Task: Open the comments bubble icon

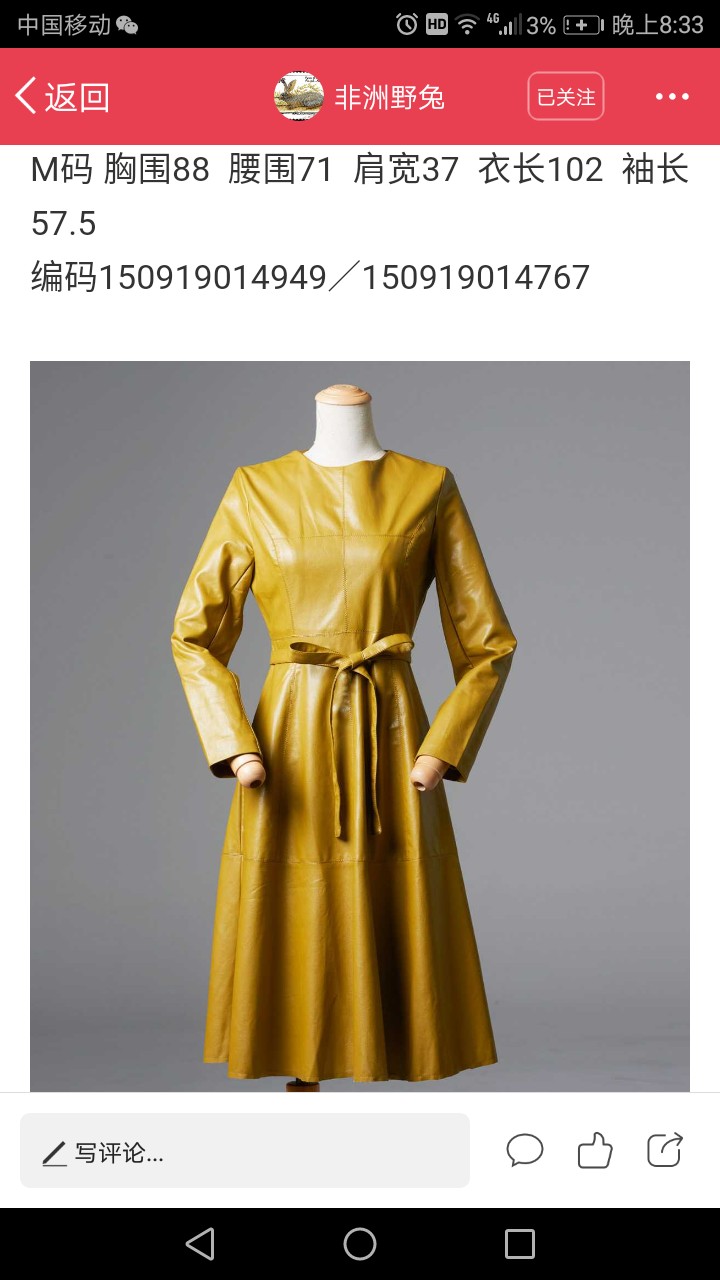Action: (525, 1151)
